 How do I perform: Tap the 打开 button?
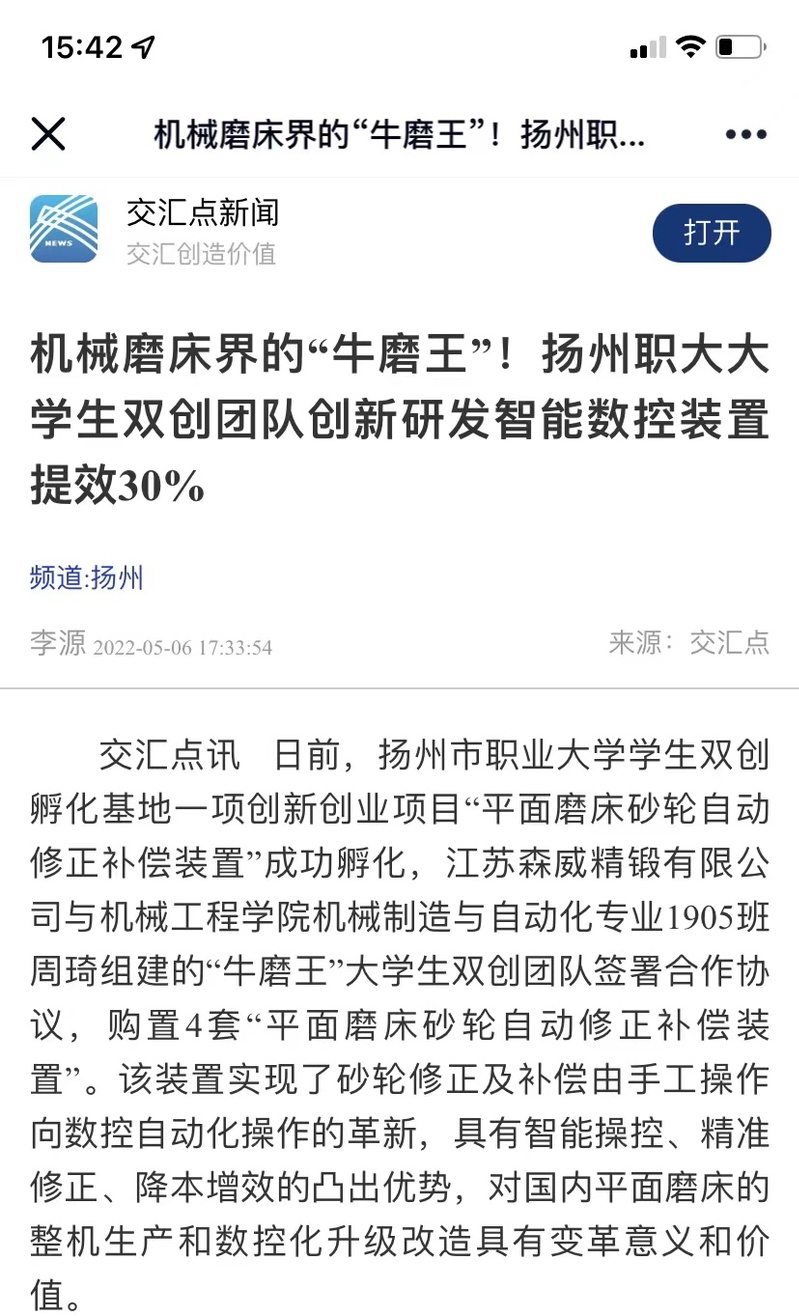pyautogui.click(x=711, y=233)
